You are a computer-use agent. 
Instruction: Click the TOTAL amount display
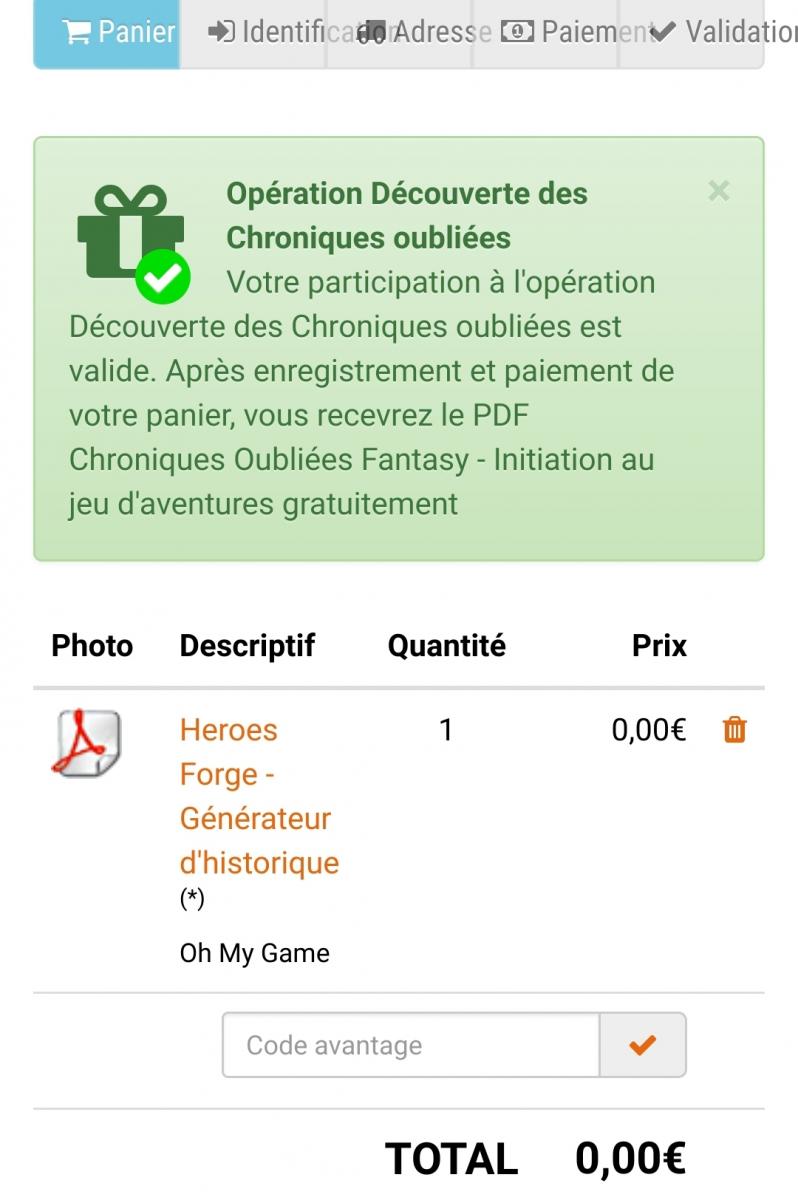[628, 1157]
